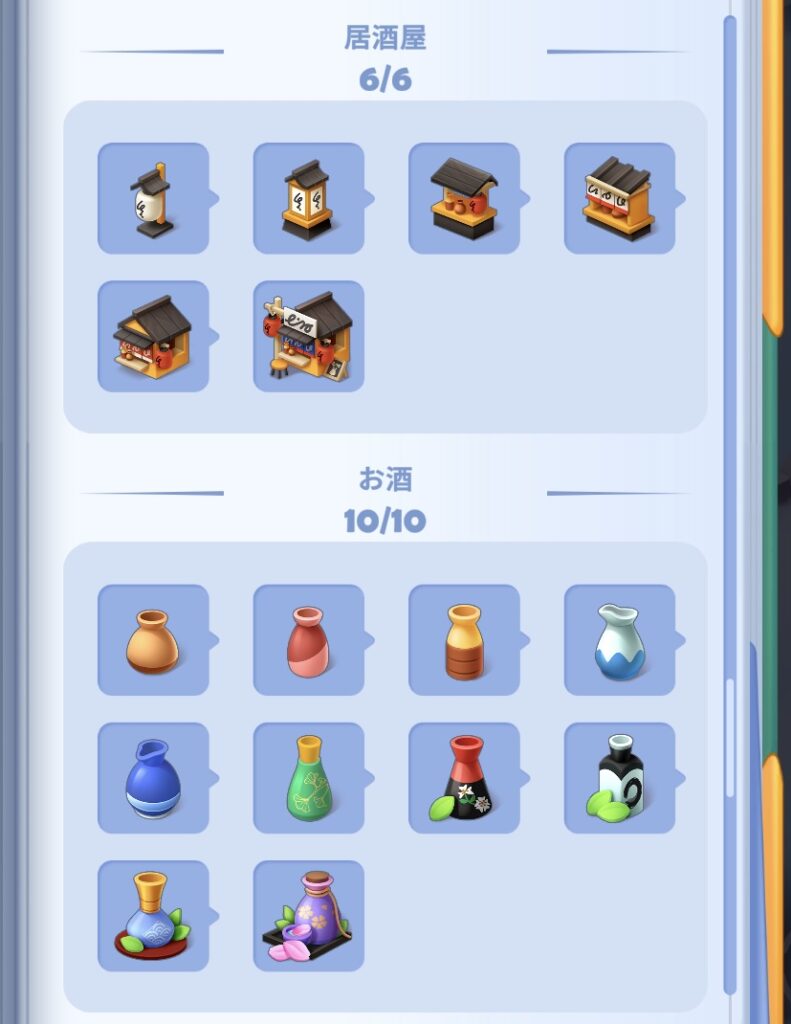Image resolution: width=791 pixels, height=1024 pixels.
Task: Select the pink and red sake bottle
Action: [308, 640]
